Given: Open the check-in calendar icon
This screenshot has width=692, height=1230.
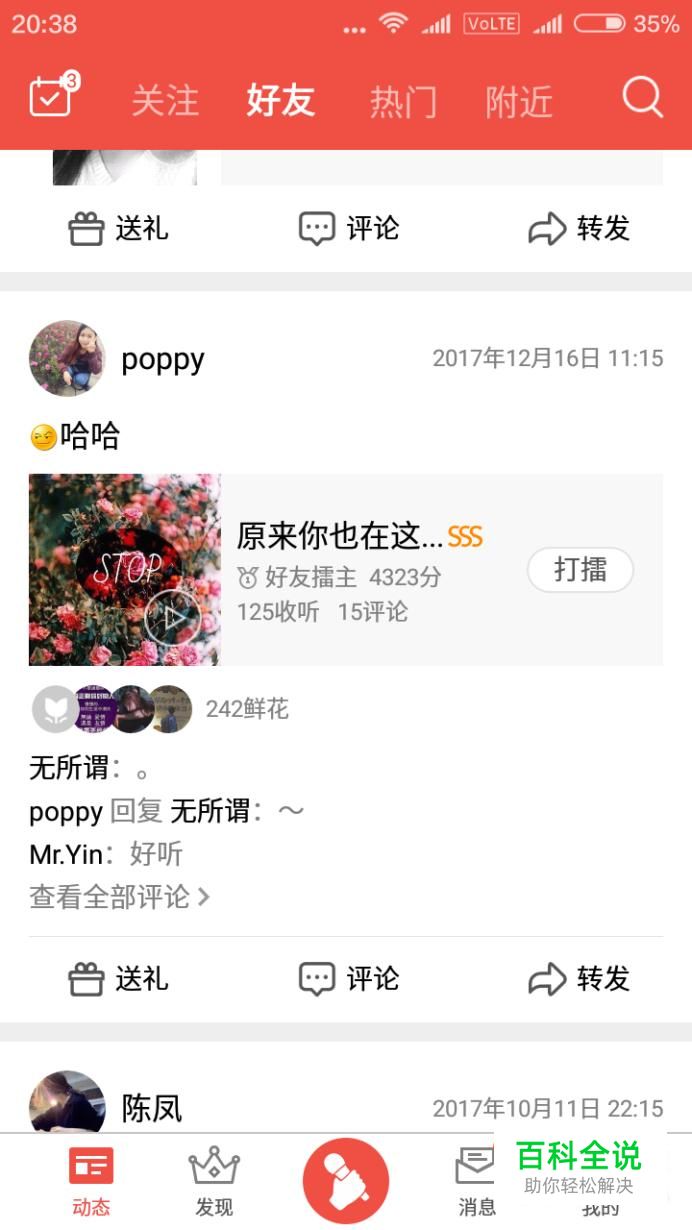Looking at the screenshot, I should click(52, 97).
